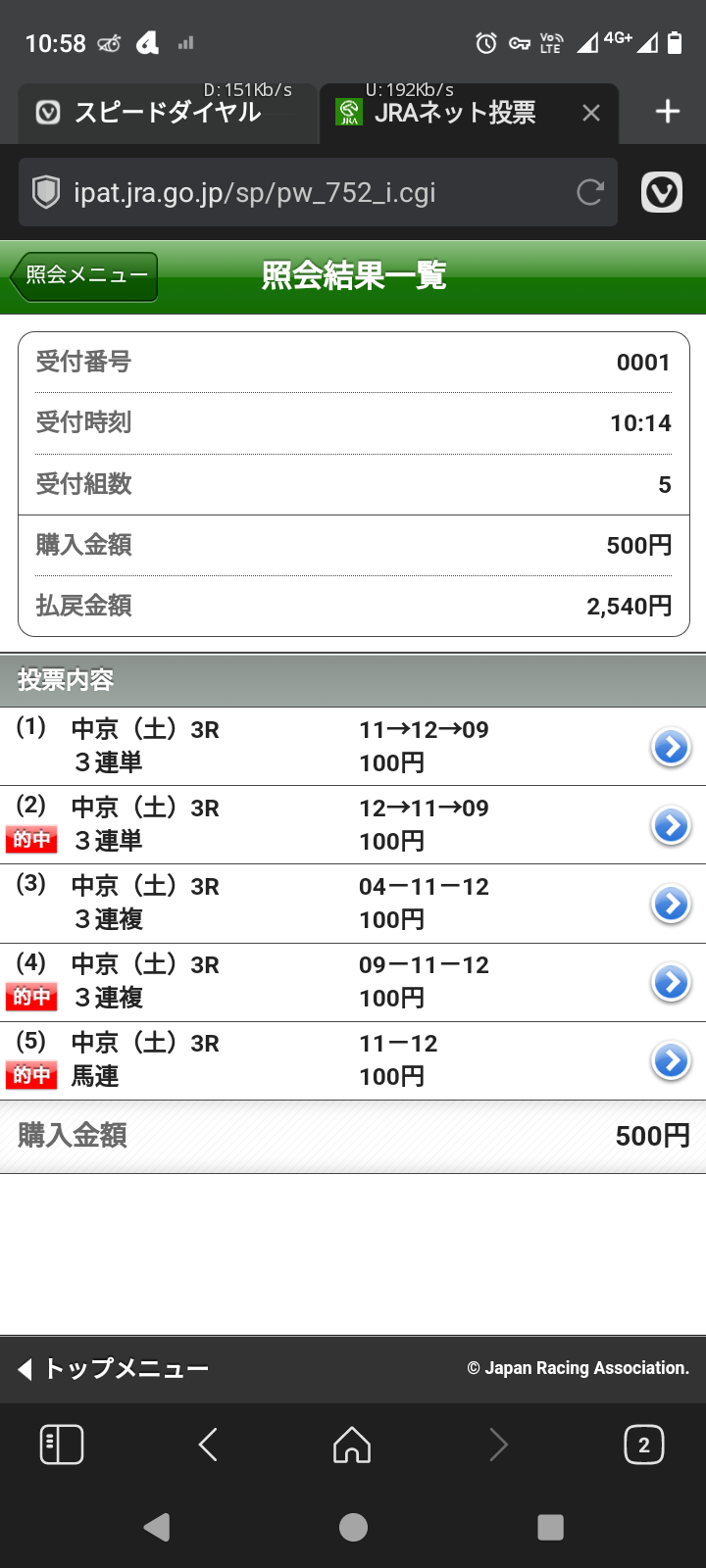Screen dimensions: 706x1568
Task: Open details for bet (2) 12→11→09
Action: tap(671, 825)
